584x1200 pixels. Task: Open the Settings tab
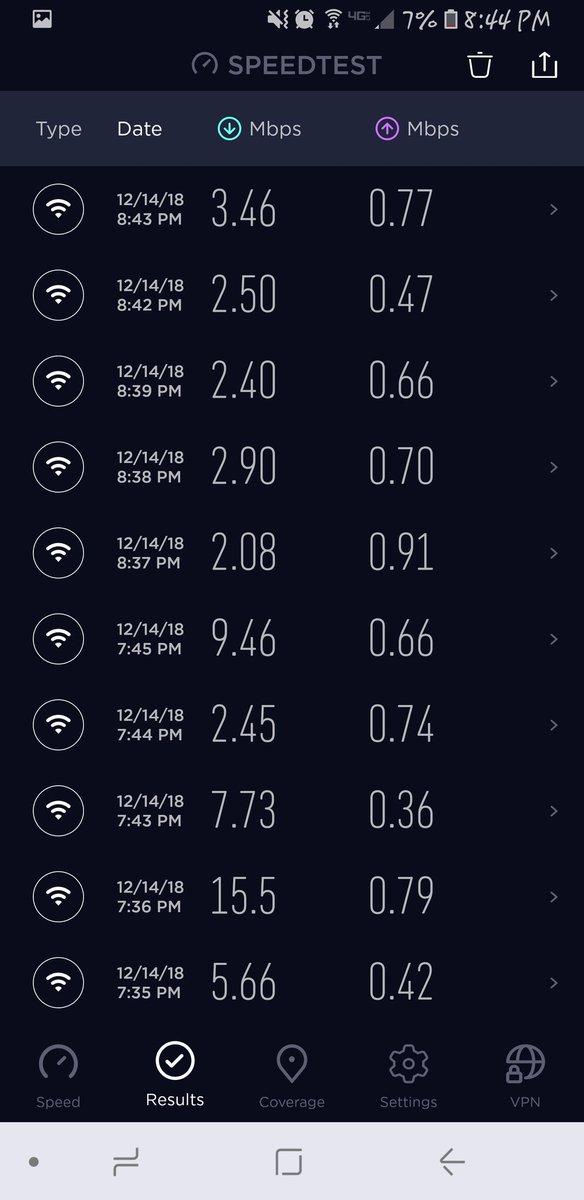click(408, 1077)
